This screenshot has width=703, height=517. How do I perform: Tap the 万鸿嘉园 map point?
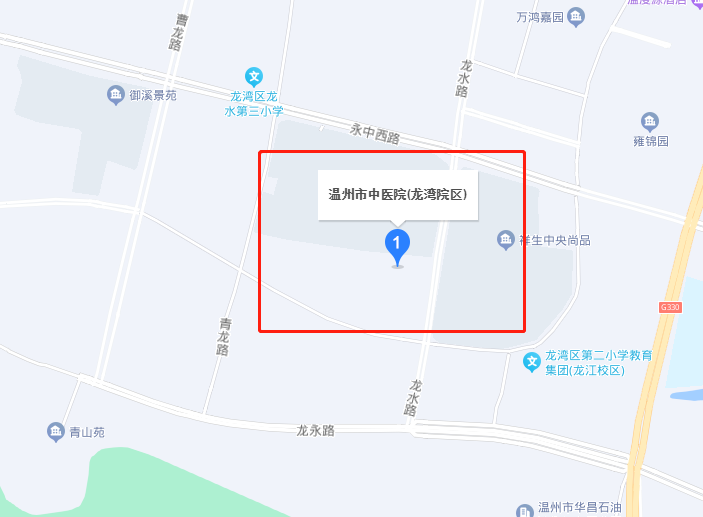coord(576,16)
